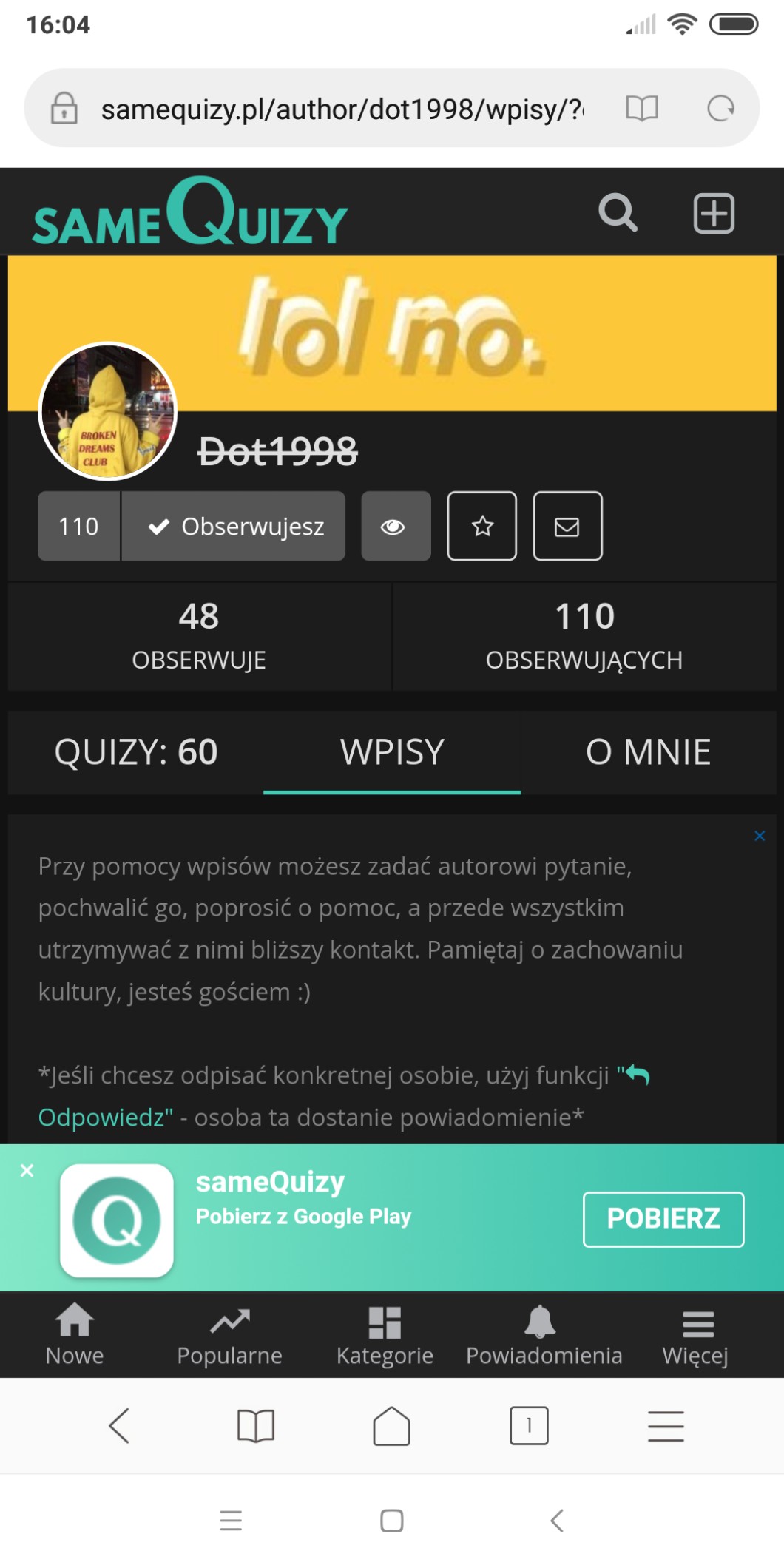Open the browser tabs switcher
This screenshot has height=1568, width=784.
point(529,1425)
